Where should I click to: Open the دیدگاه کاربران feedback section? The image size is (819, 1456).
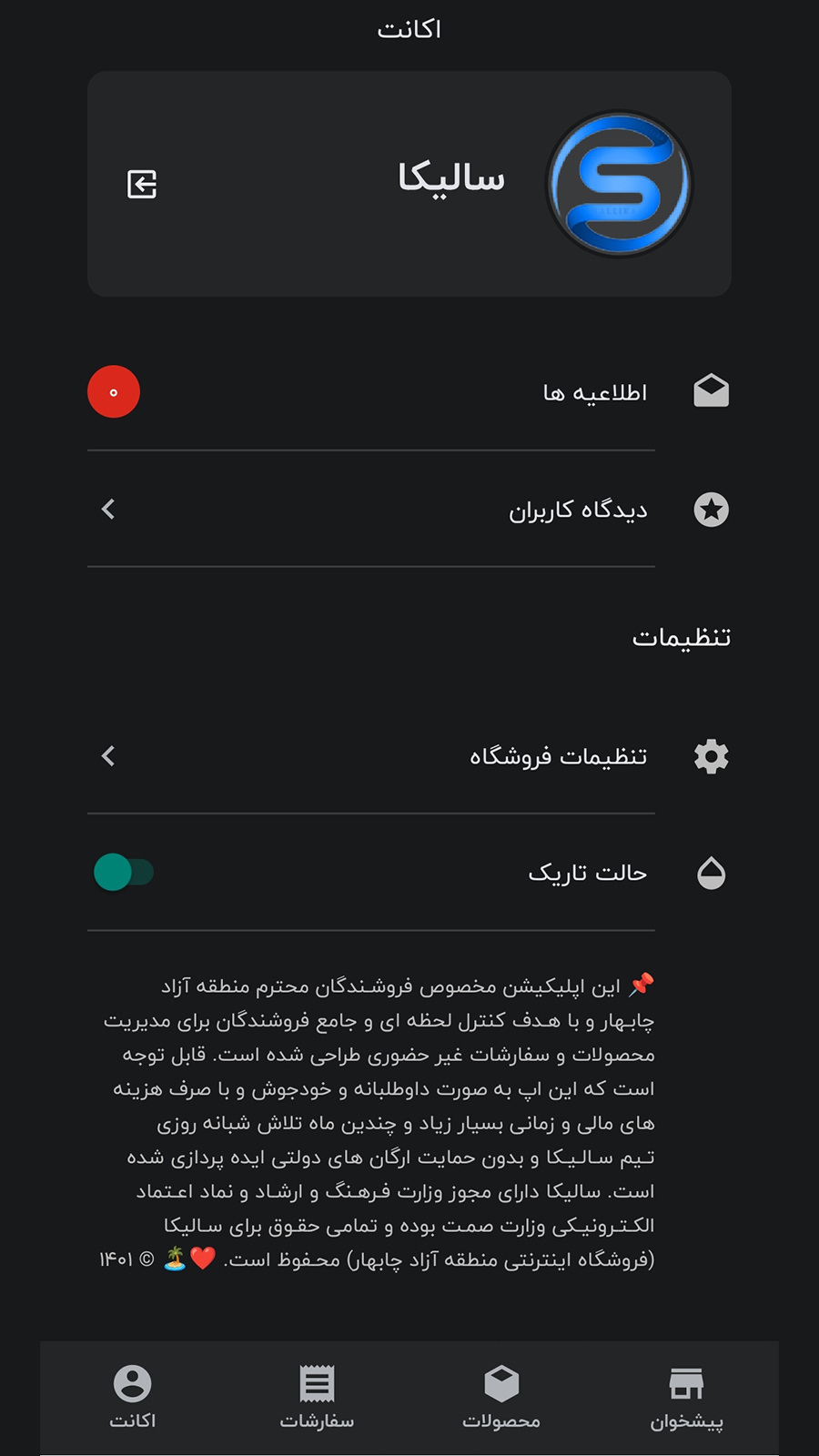coord(409,510)
